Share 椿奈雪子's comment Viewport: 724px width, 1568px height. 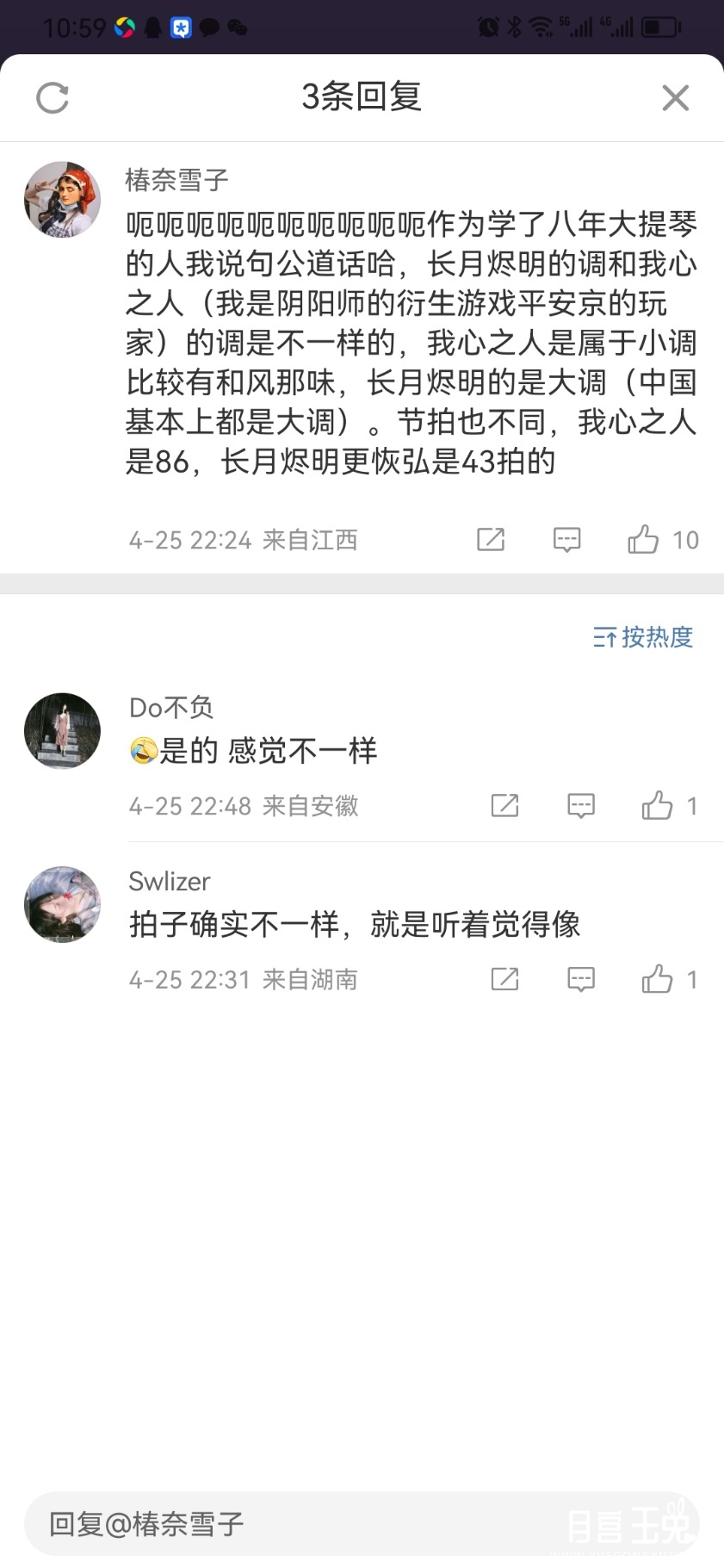(490, 540)
